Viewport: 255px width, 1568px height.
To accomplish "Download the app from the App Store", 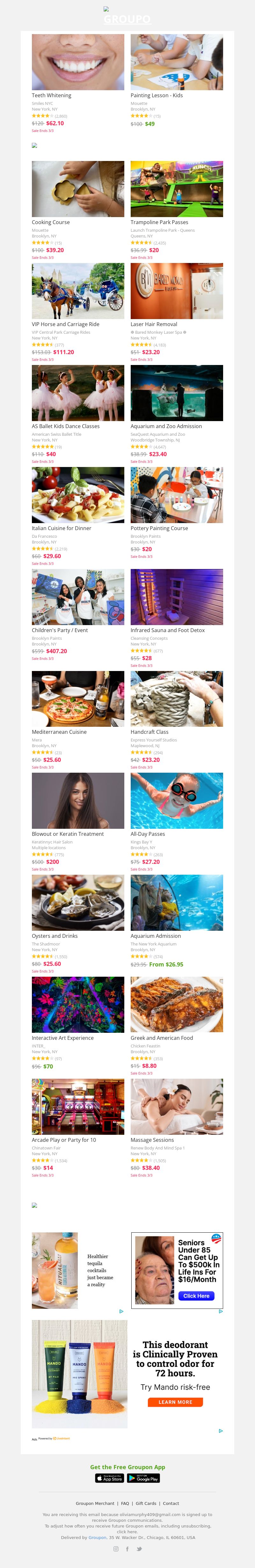I will click(x=110, y=1478).
